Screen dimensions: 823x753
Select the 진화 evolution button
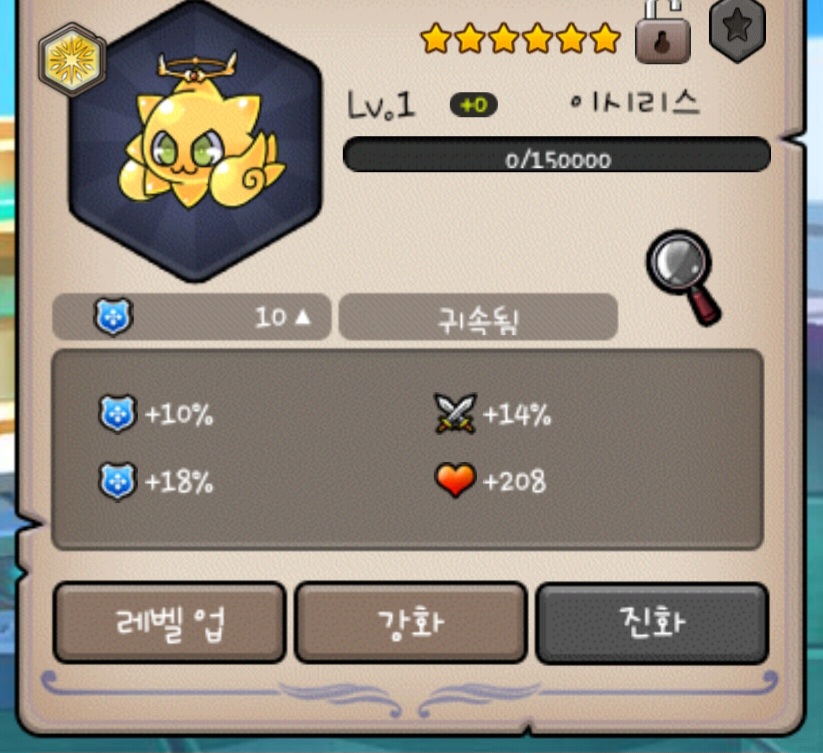652,622
